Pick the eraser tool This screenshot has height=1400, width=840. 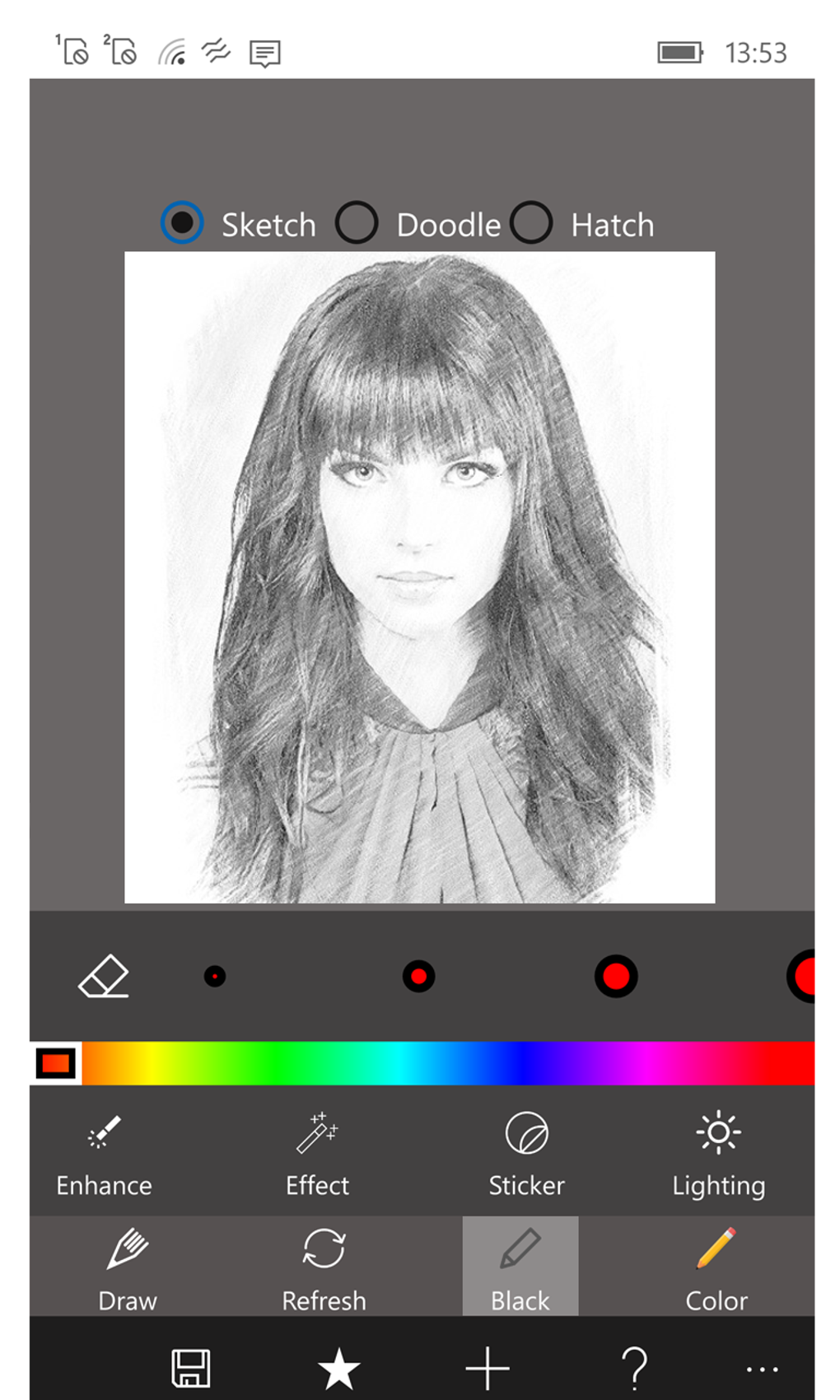click(x=104, y=977)
